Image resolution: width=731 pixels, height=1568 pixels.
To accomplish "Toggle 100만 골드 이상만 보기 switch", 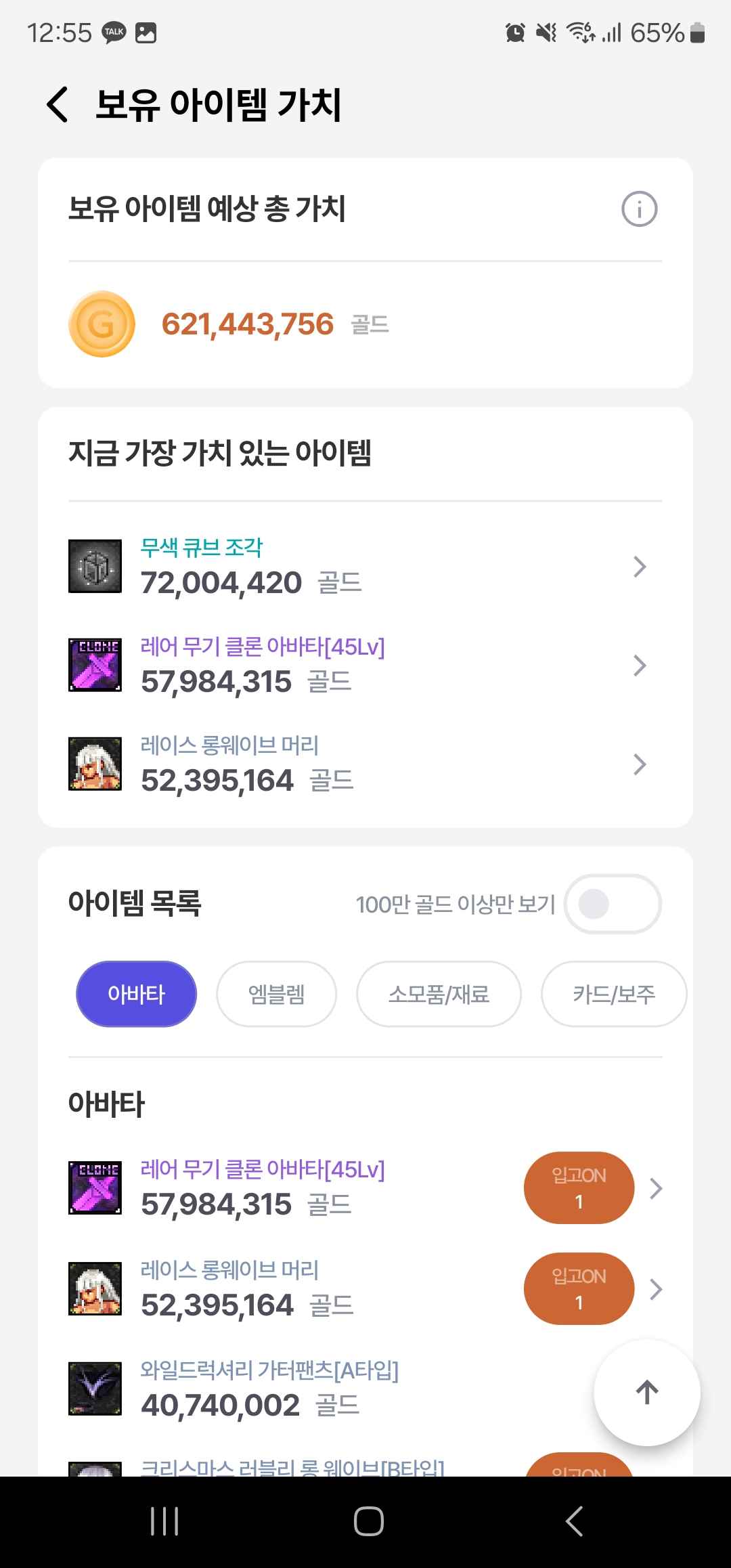I will [612, 904].
